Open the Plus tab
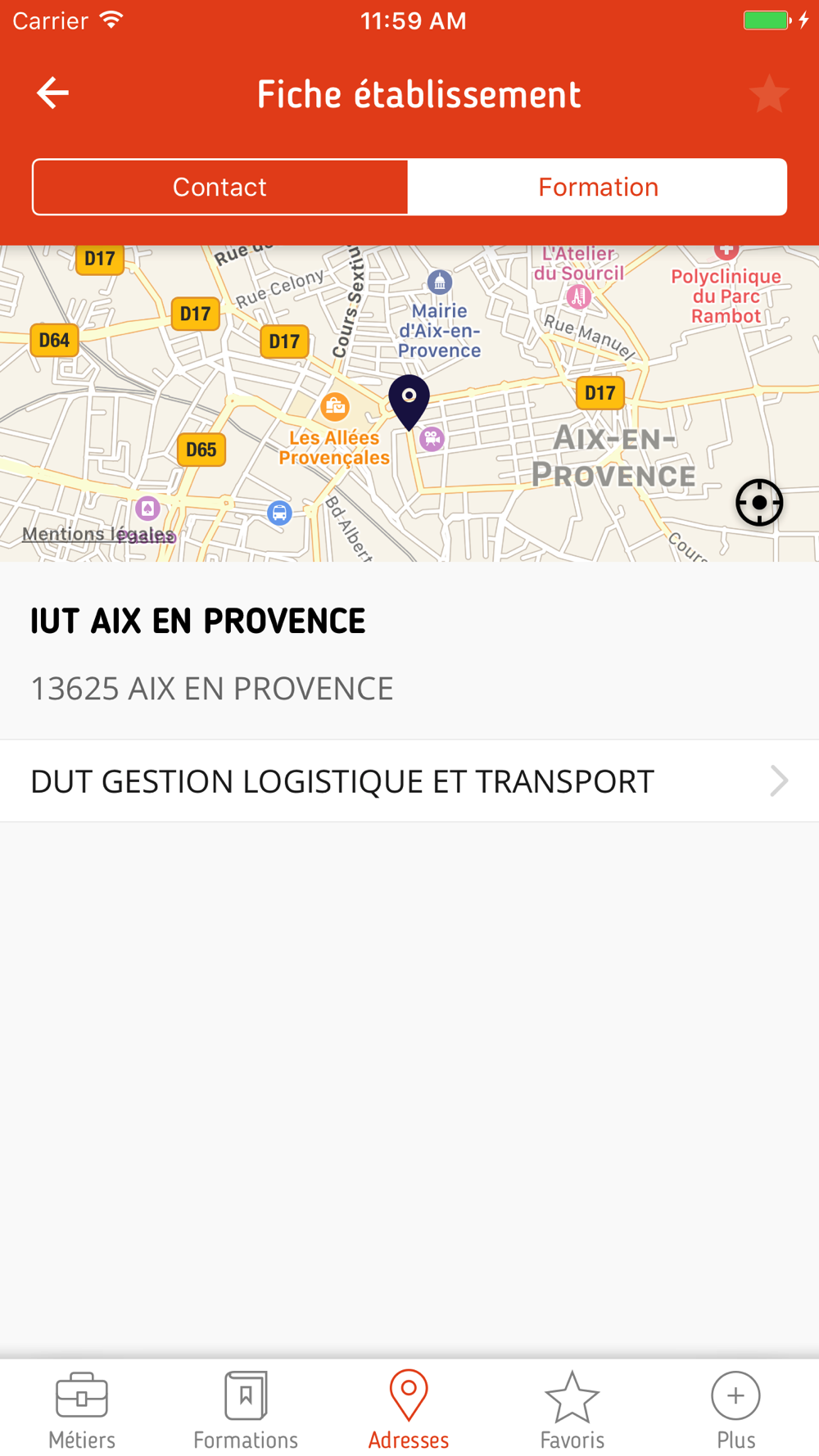Image resolution: width=819 pixels, height=1456 pixels. 735,1410
